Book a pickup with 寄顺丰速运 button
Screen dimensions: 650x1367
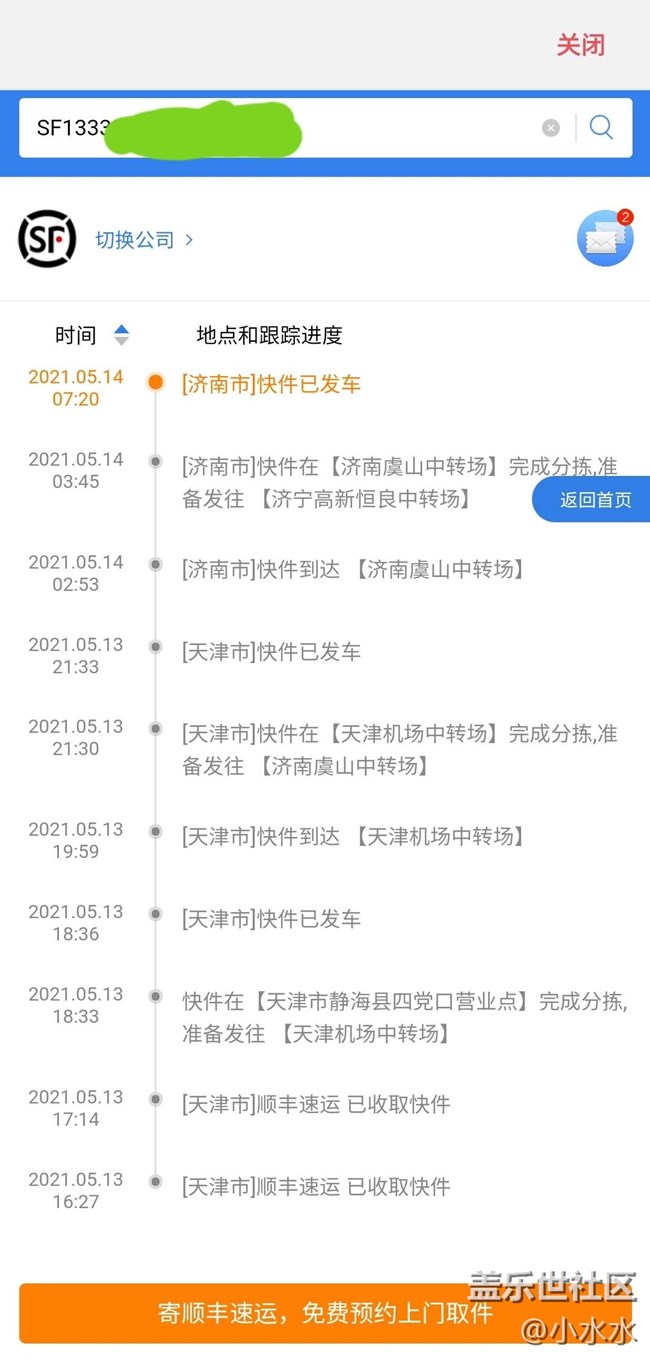325,1313
